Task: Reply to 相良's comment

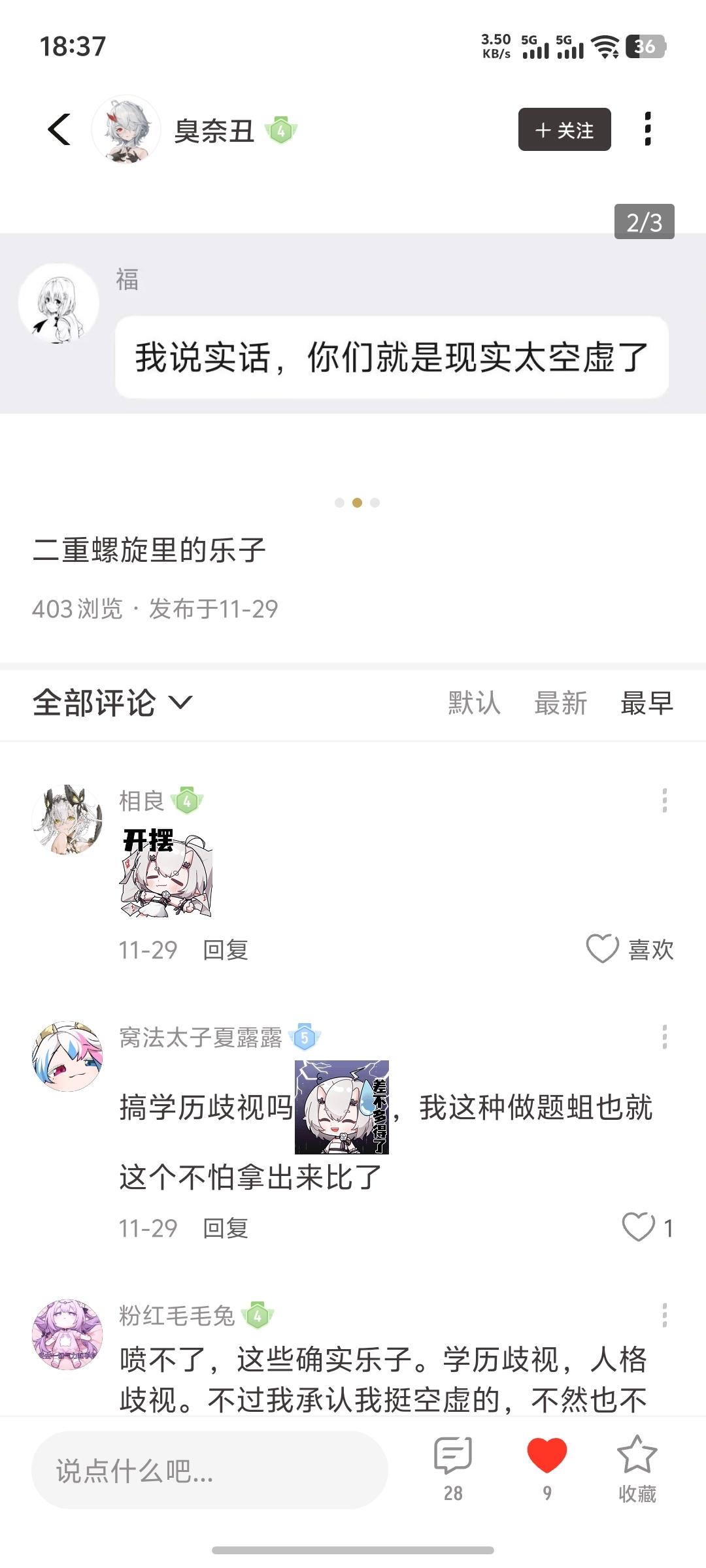Action: (x=226, y=950)
